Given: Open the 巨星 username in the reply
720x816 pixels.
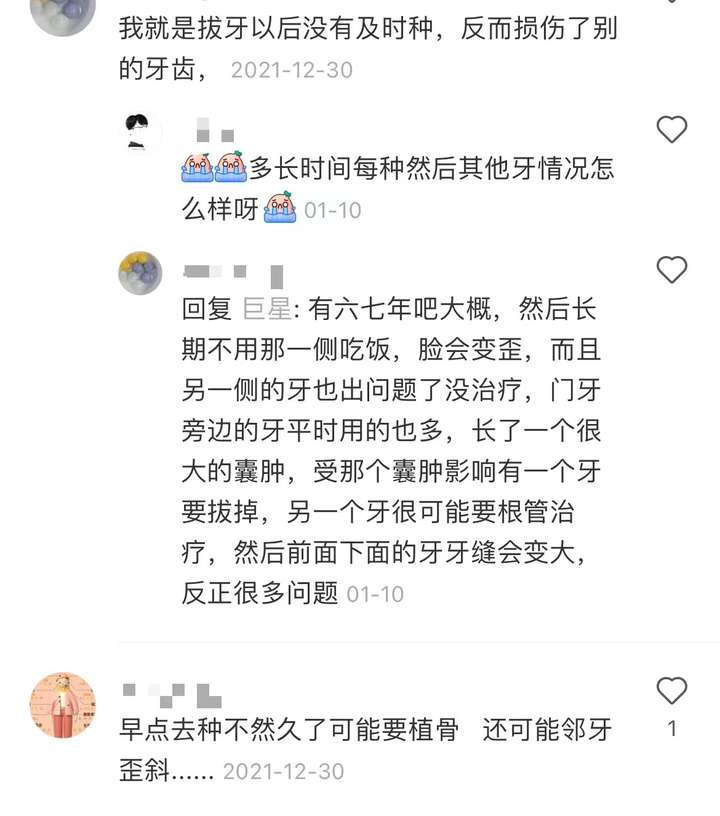Looking at the screenshot, I should [x=267, y=310].
